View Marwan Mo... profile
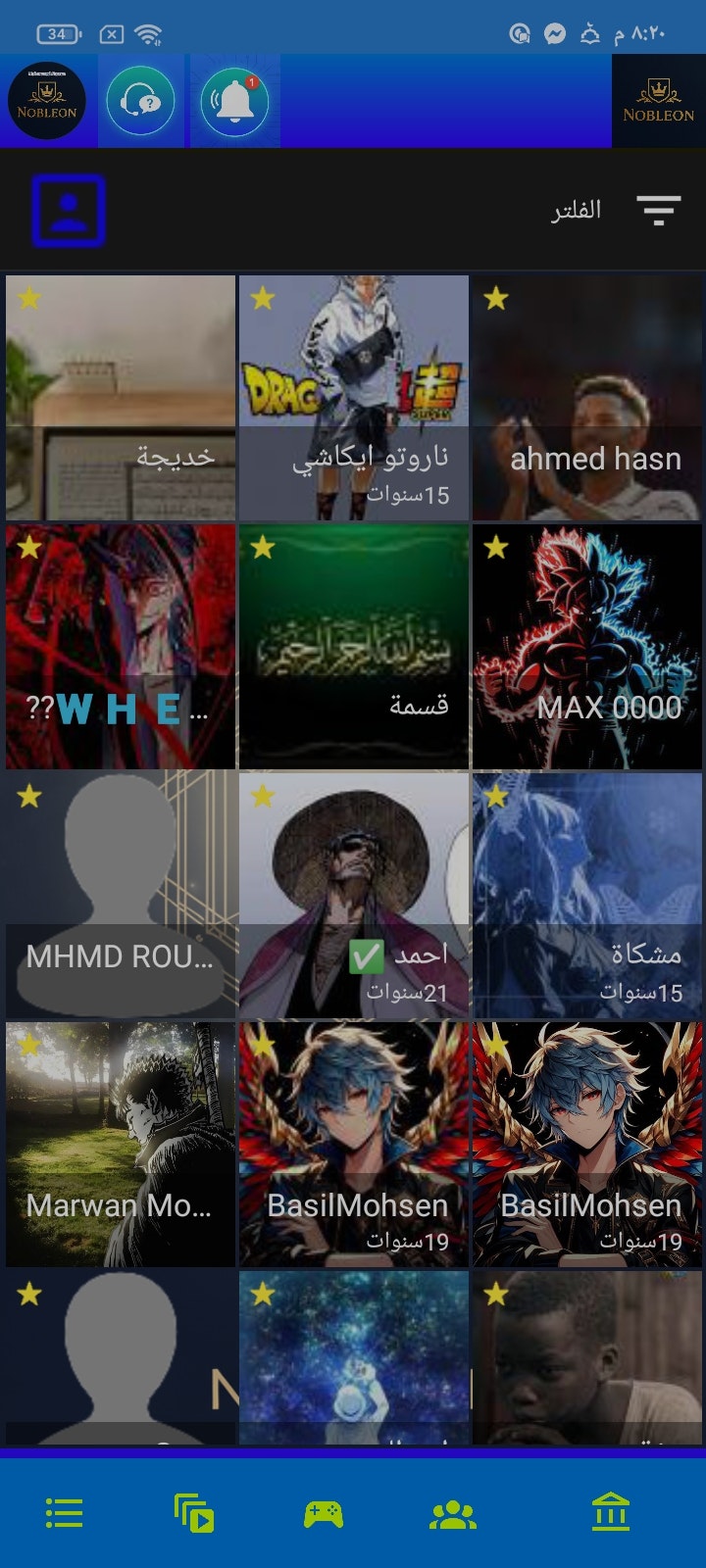The height and width of the screenshot is (1568, 706). 121,1145
